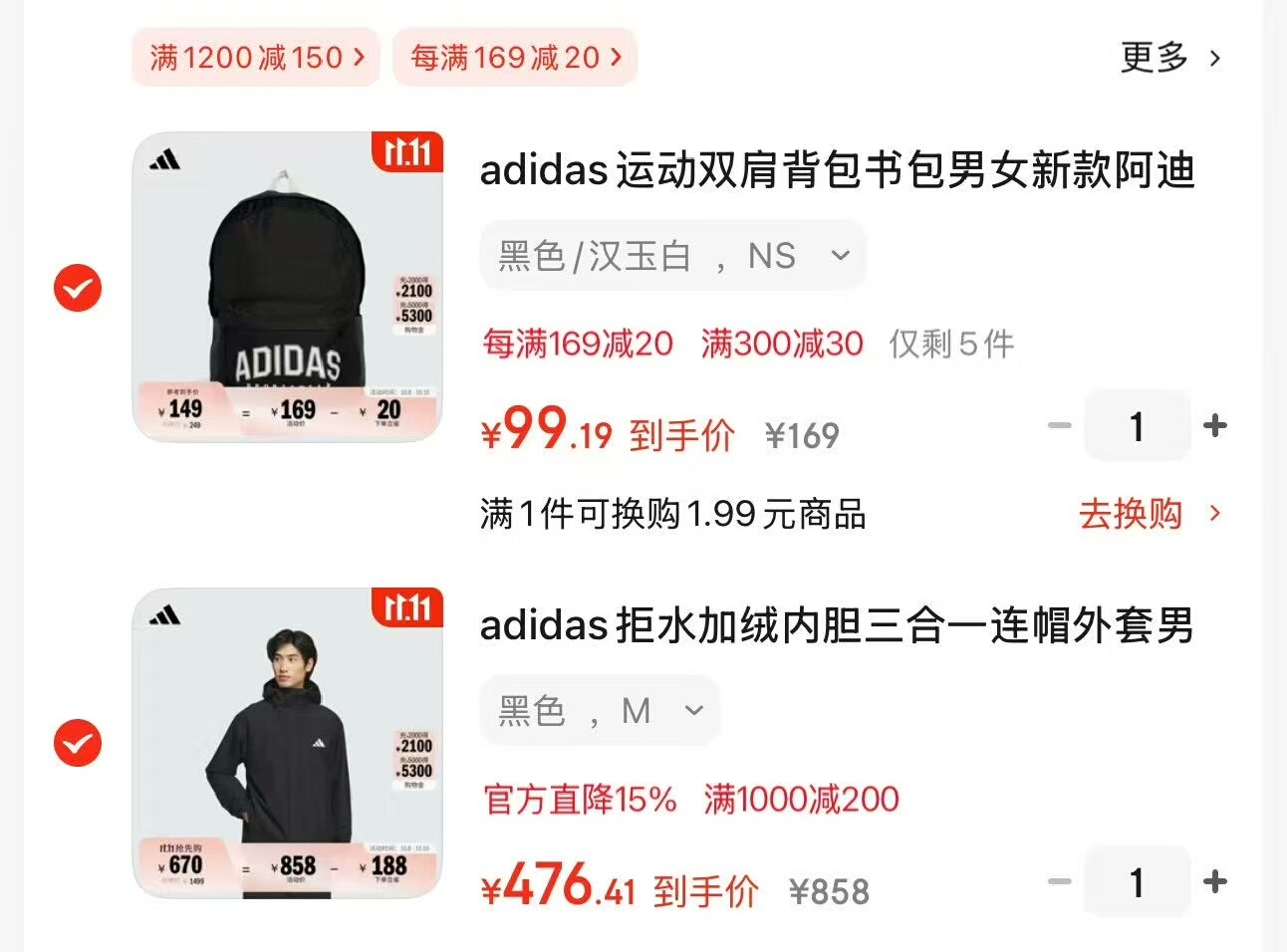Image resolution: width=1287 pixels, height=952 pixels.
Task: Increase the backpack quantity
Action: click(1215, 426)
